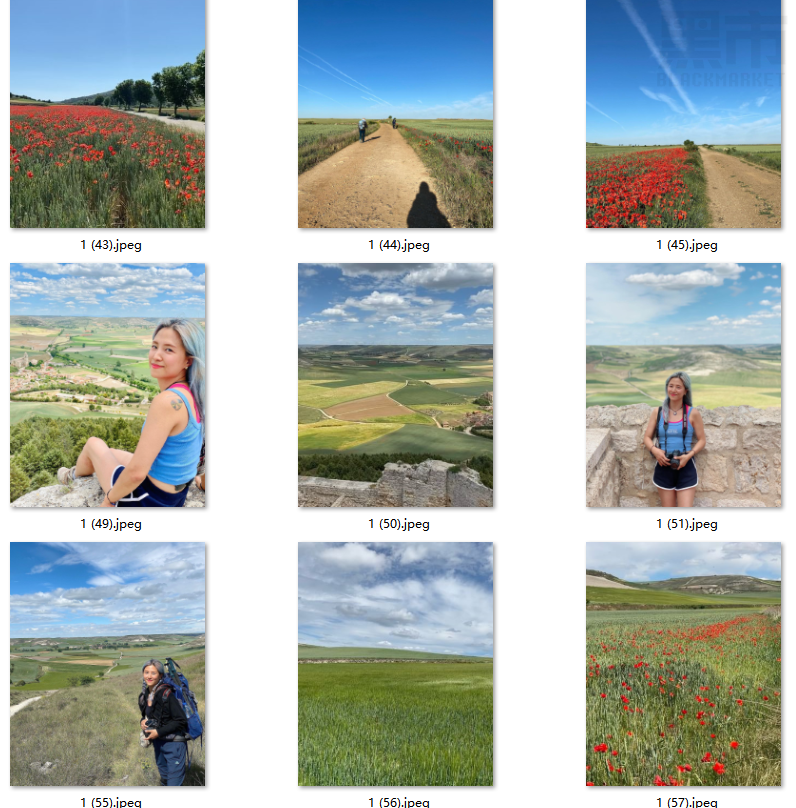The width and height of the screenshot is (796, 808).
Task: Select photo 1 (45).jpeg
Action: coord(683,114)
